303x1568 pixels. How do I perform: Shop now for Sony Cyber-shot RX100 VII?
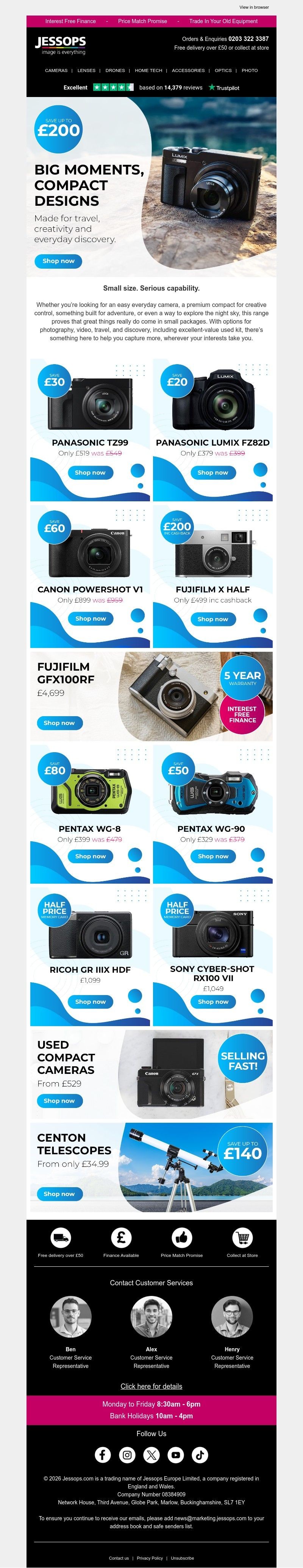[212, 1001]
